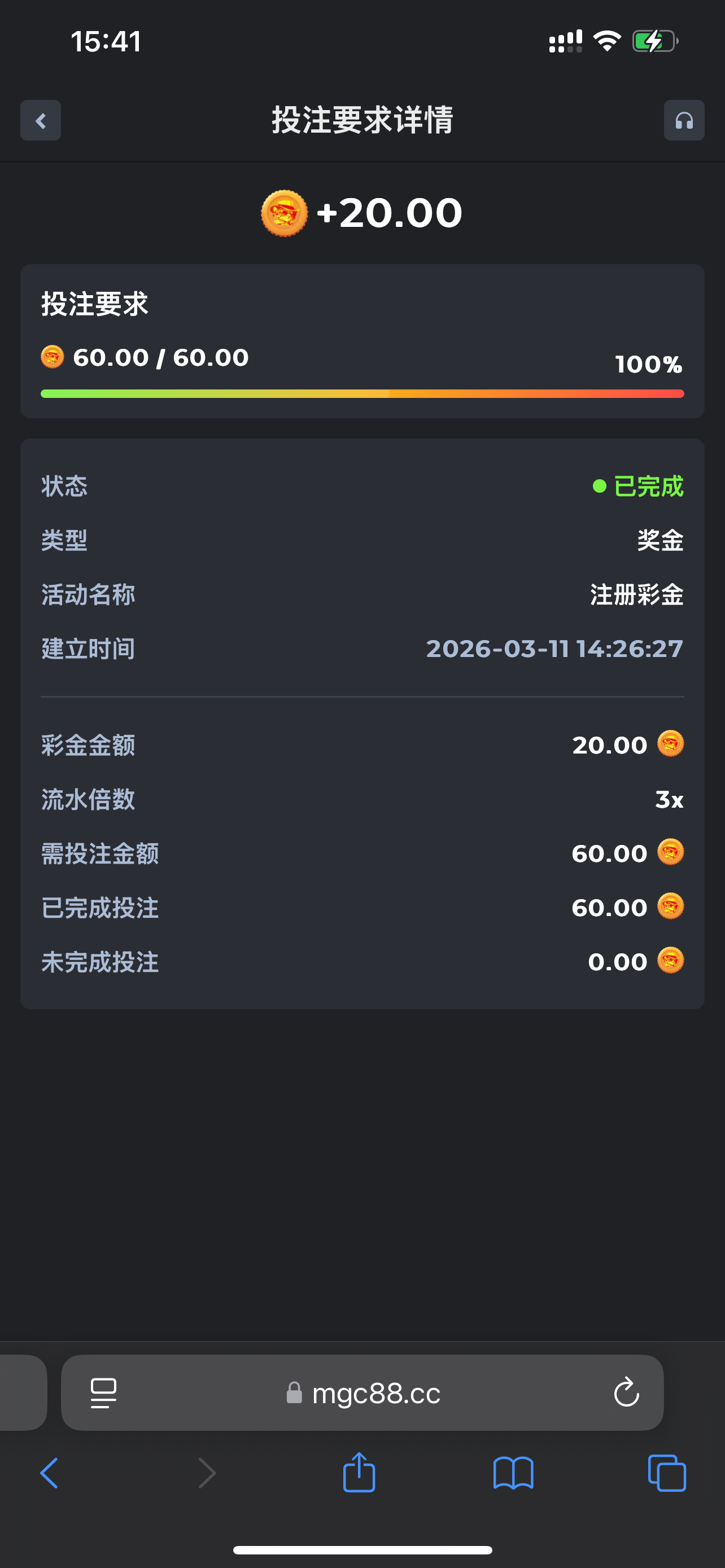Open customer support headset icon
725x1568 pixels.
[684, 121]
